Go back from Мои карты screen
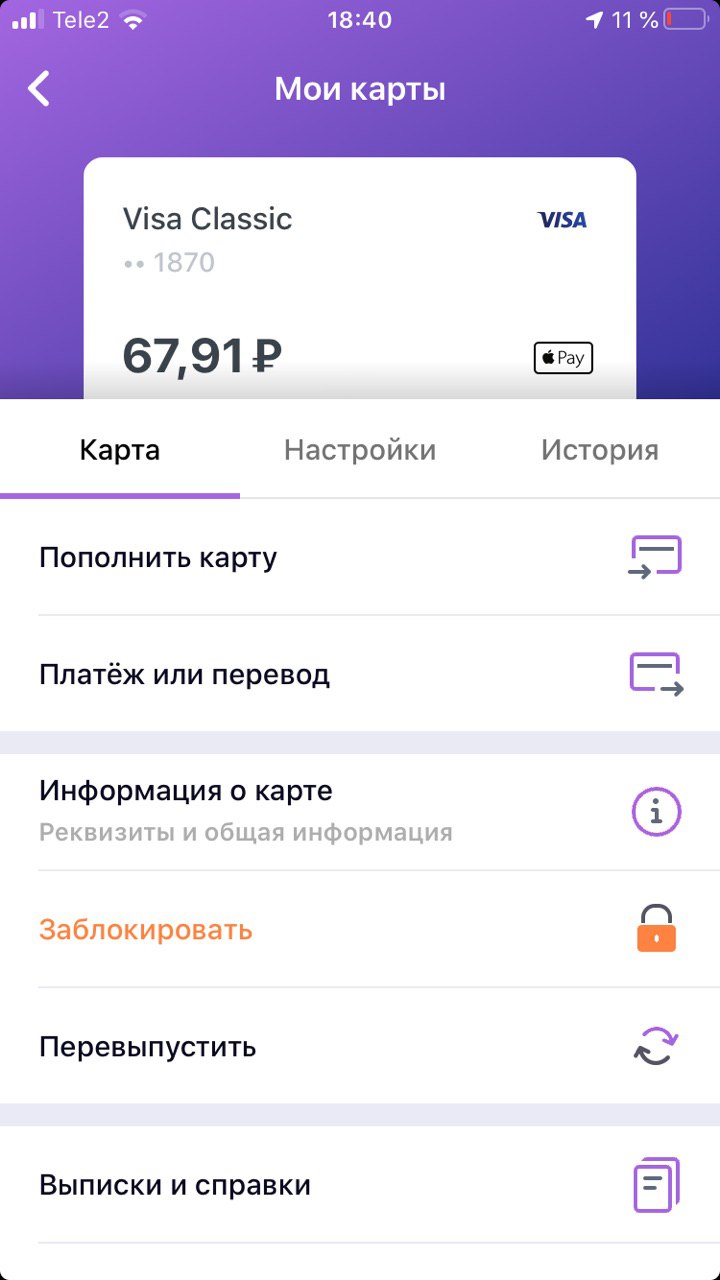 [39, 89]
